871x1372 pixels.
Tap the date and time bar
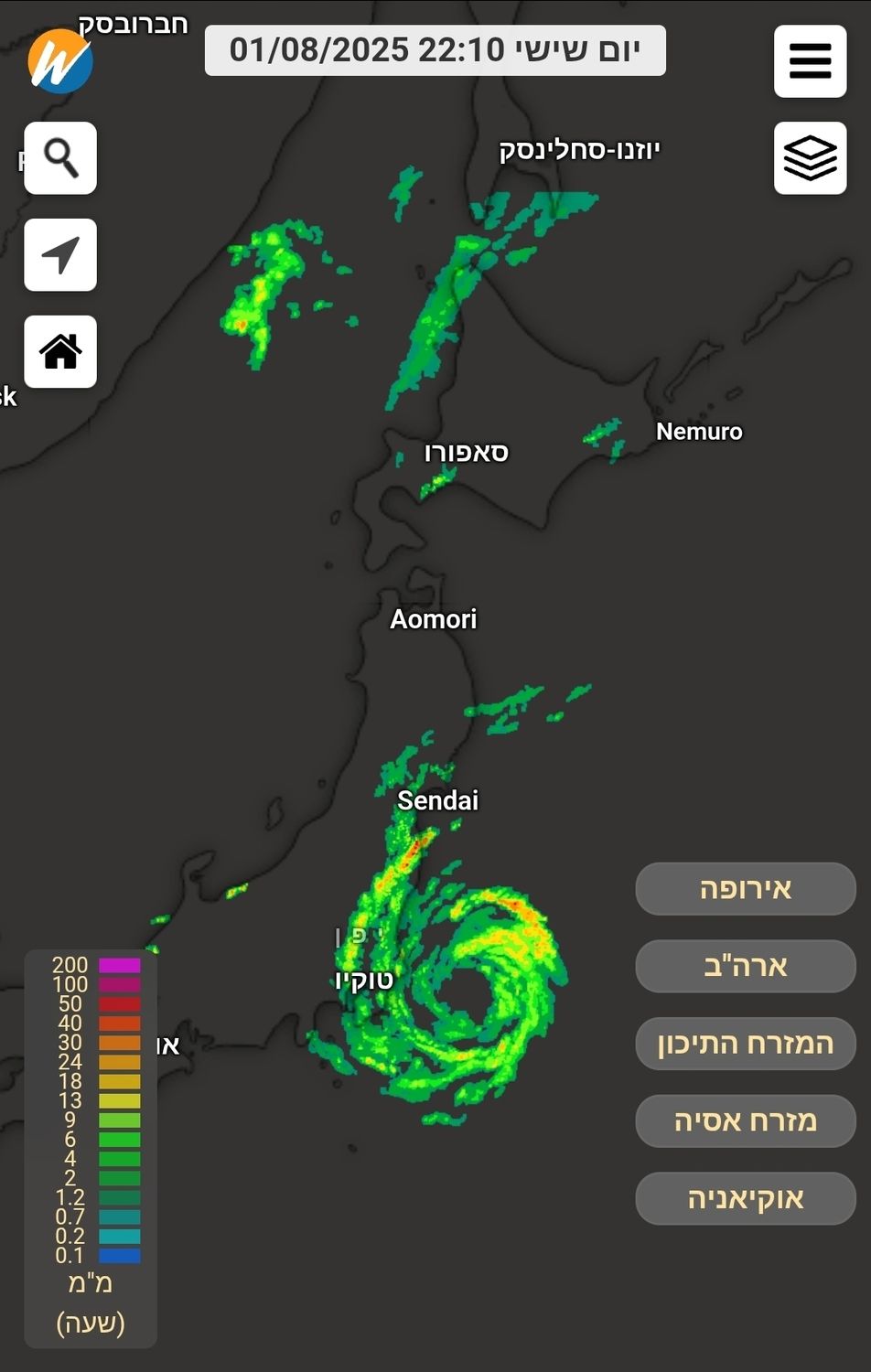pos(435,50)
